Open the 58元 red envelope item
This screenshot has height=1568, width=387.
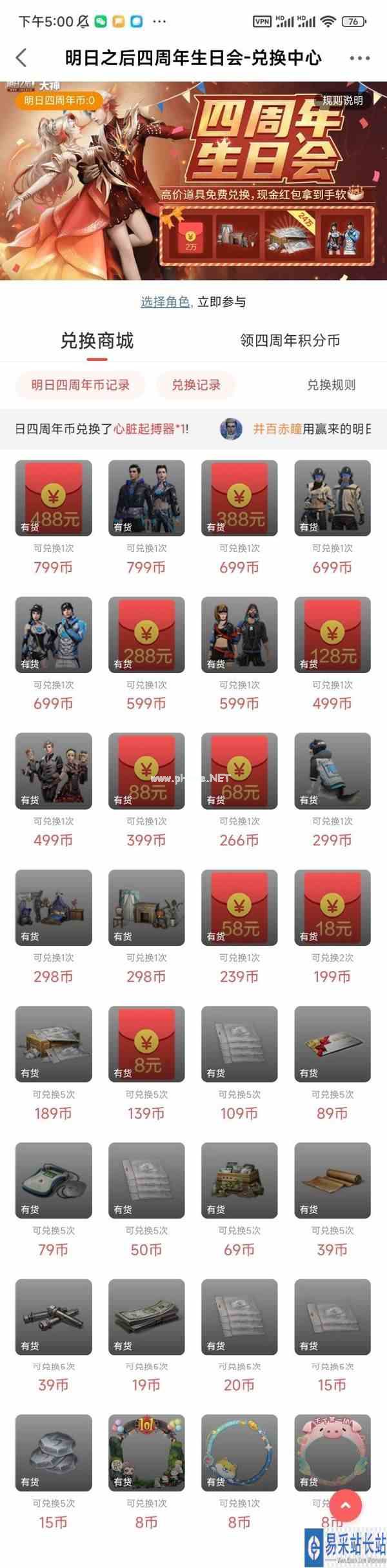(239, 907)
